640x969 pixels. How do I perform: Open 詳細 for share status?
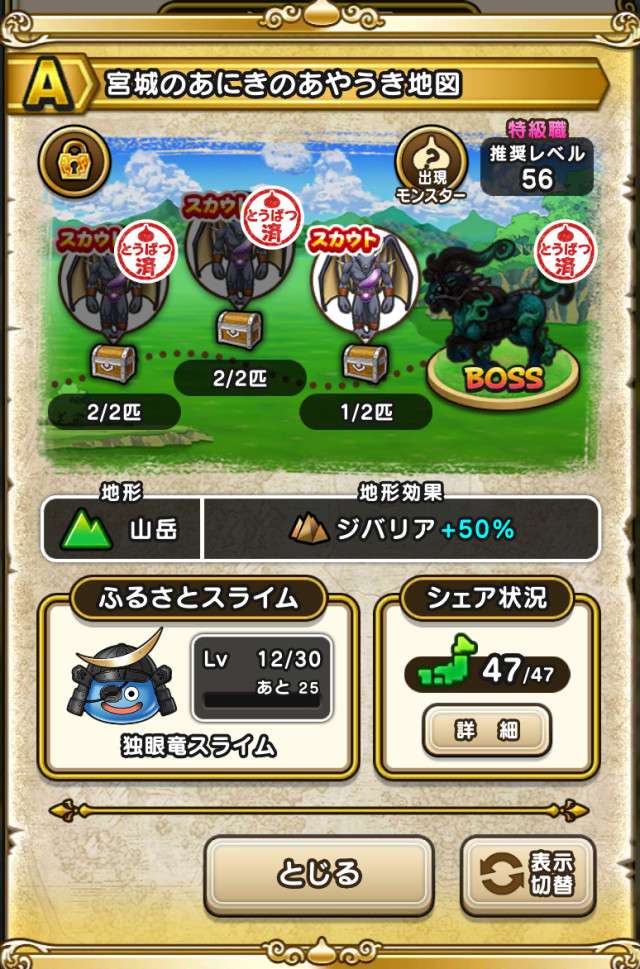[487, 732]
